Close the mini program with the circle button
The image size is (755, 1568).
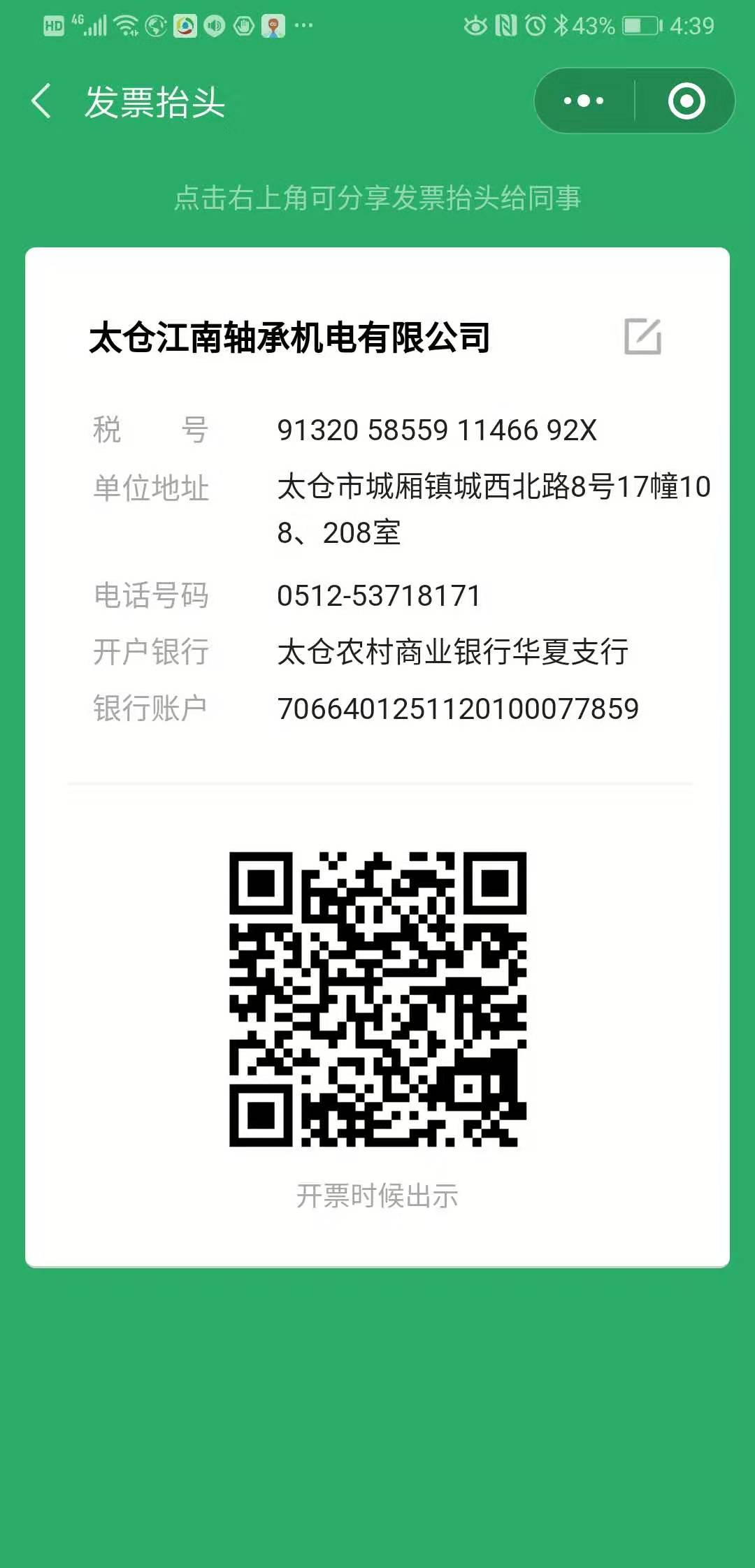pyautogui.click(x=686, y=101)
